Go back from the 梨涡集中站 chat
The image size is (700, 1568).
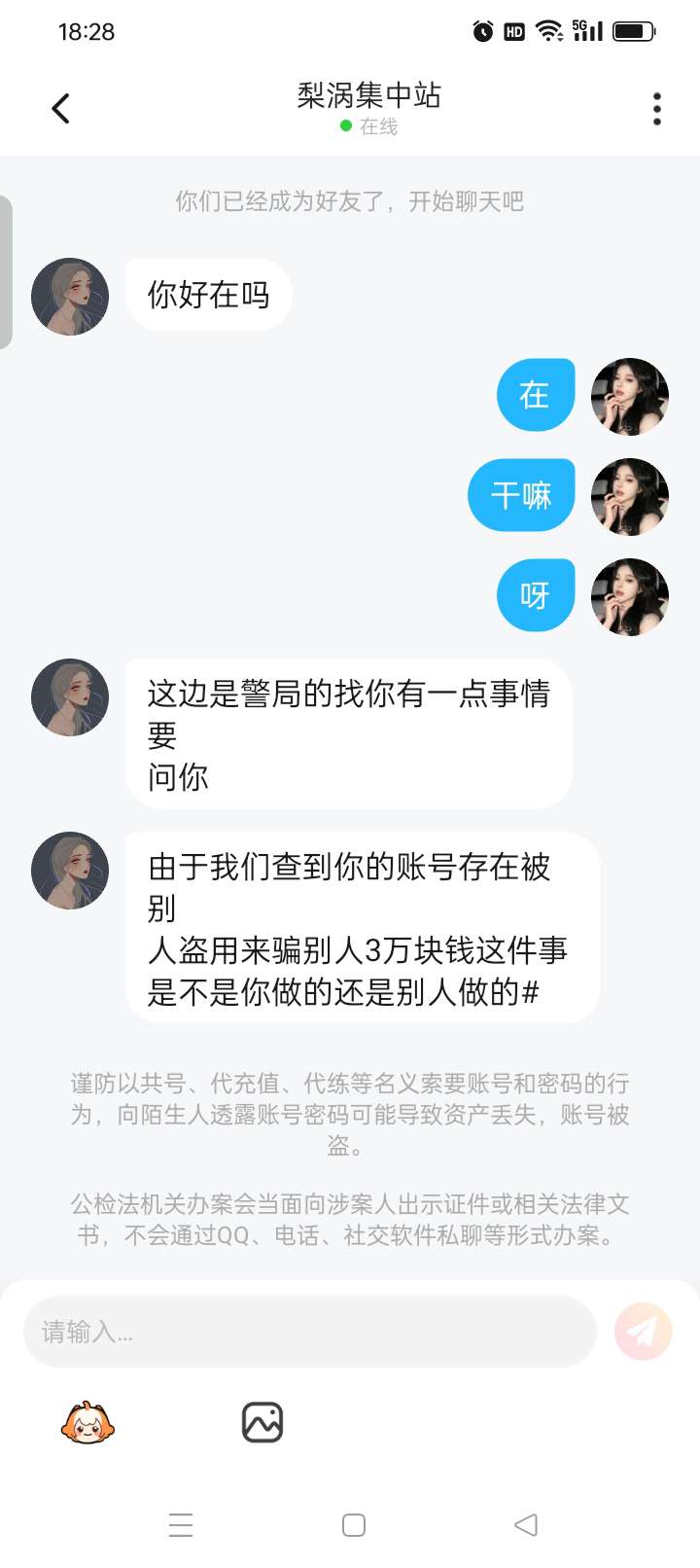61,108
